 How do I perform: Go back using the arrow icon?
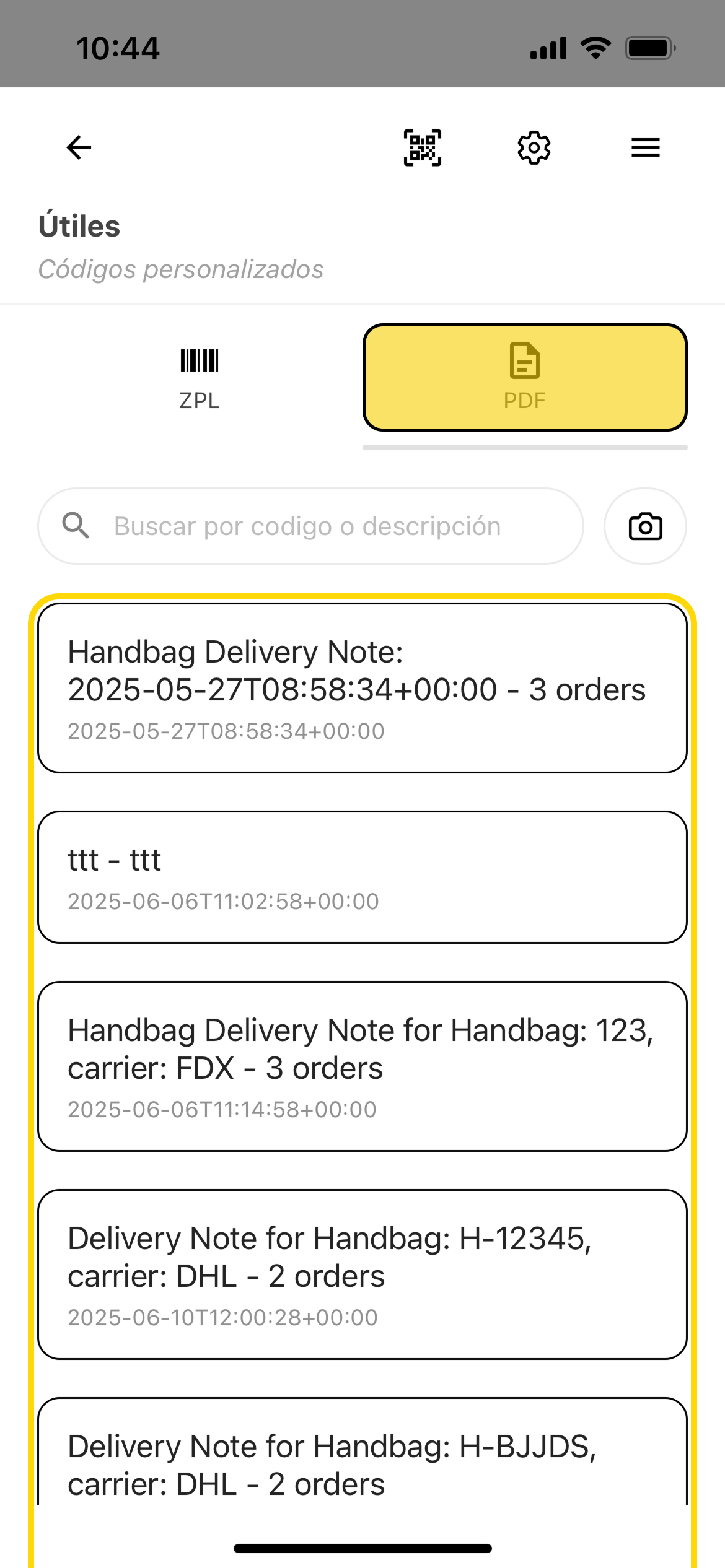(79, 147)
